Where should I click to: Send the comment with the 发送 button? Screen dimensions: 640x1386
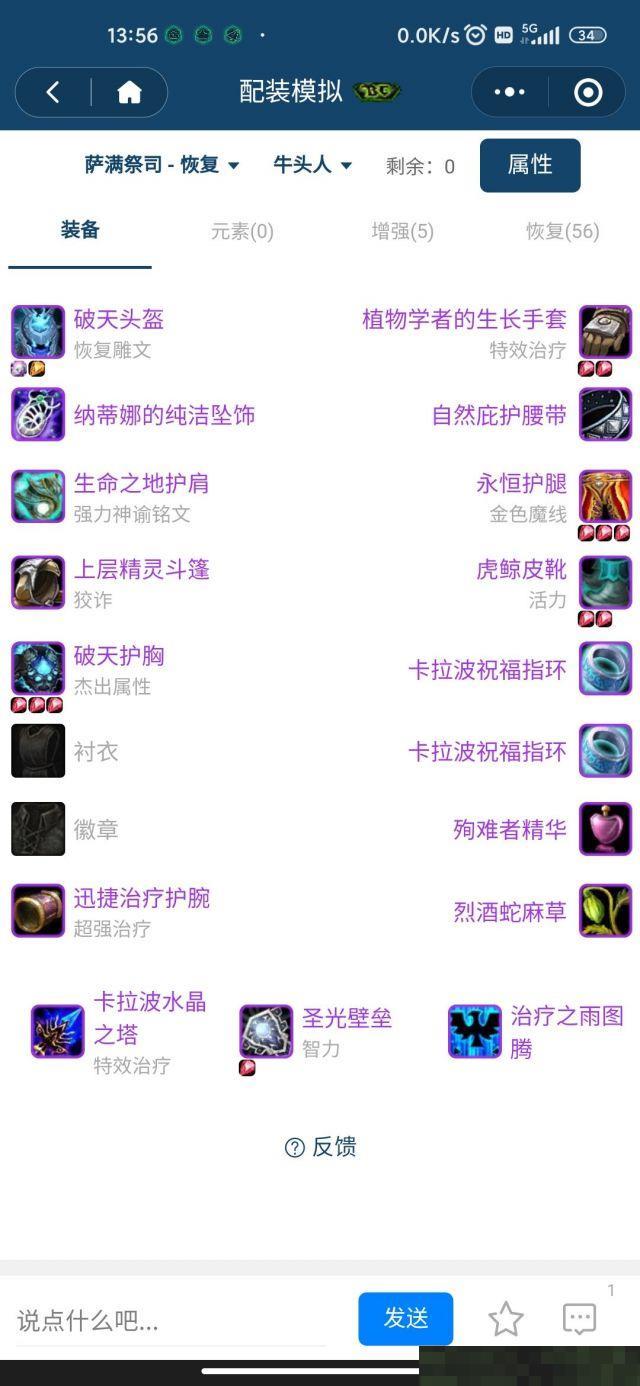coord(405,1319)
